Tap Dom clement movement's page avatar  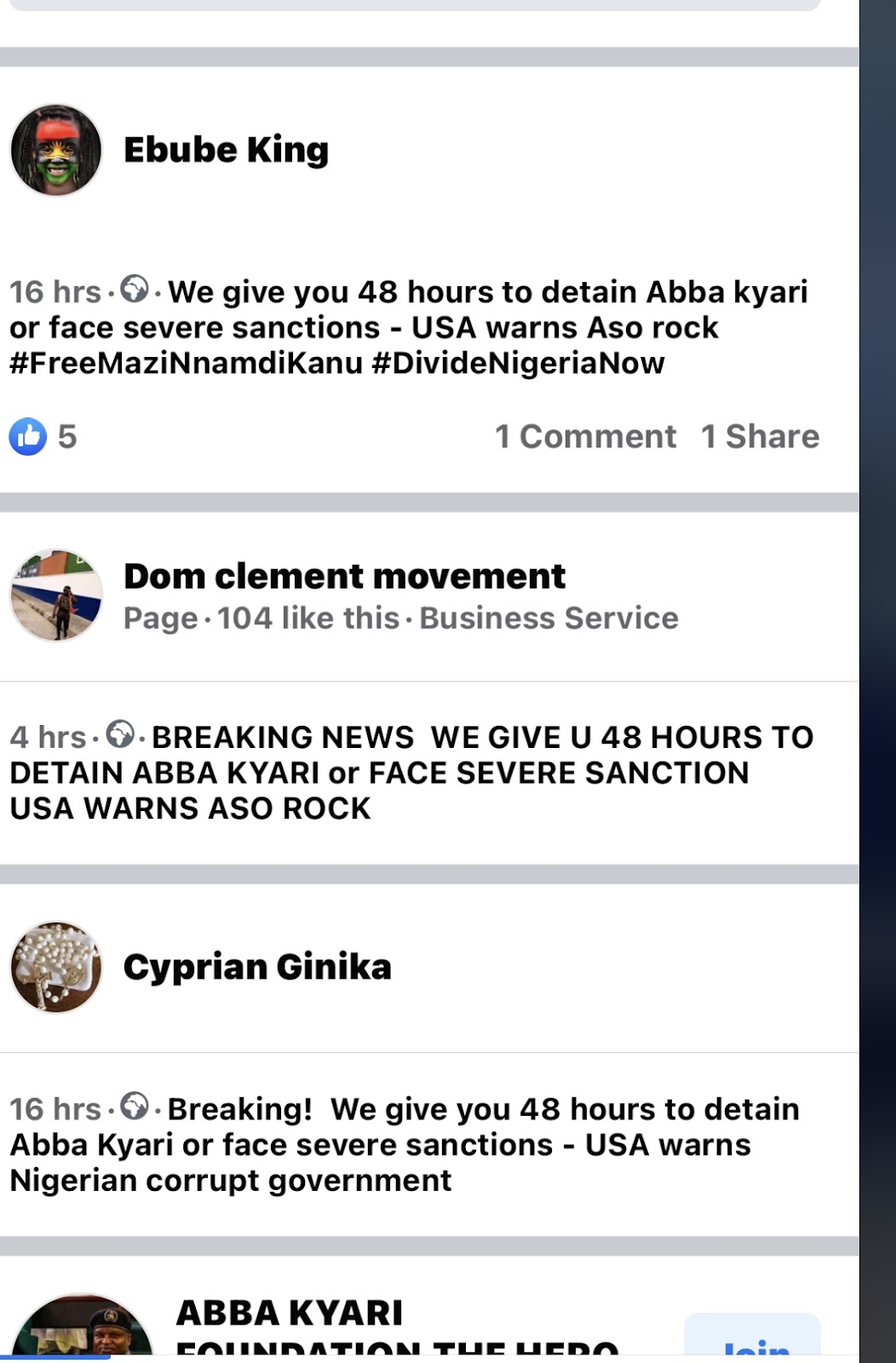[x=56, y=595]
